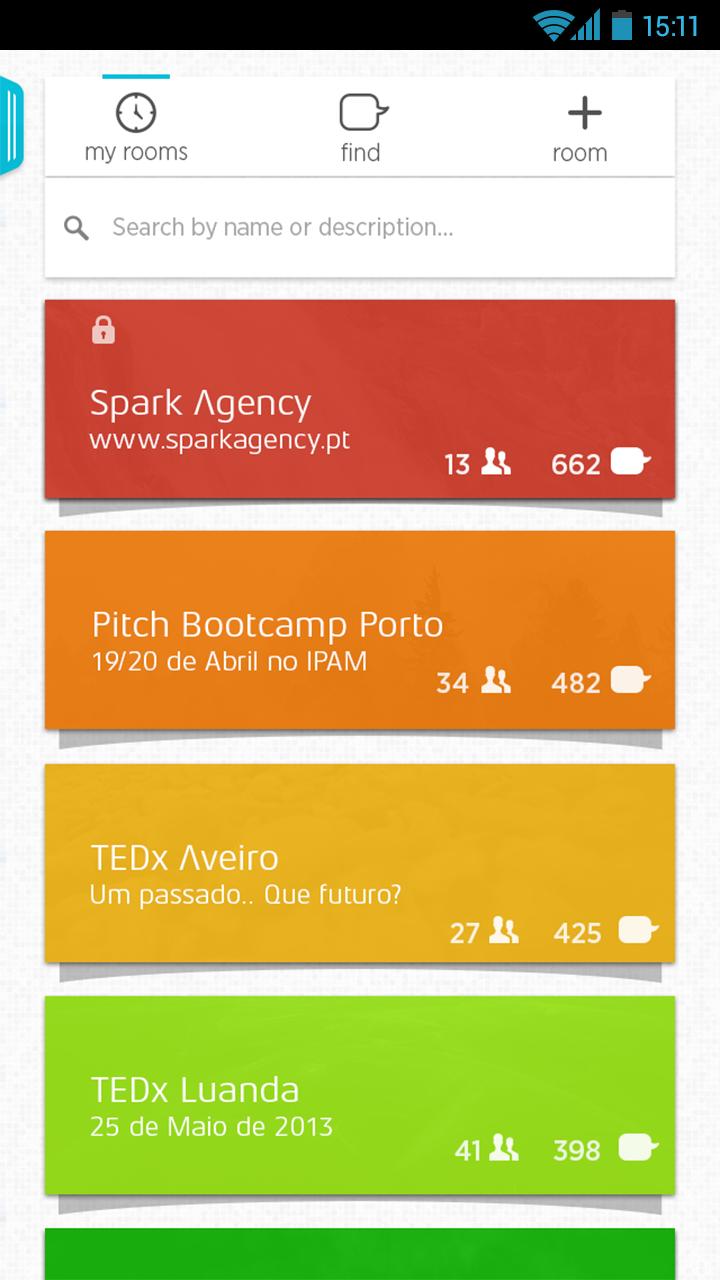720x1280 pixels.
Task: Enter the Pitch Bootcamp Porto room
Action: point(360,630)
